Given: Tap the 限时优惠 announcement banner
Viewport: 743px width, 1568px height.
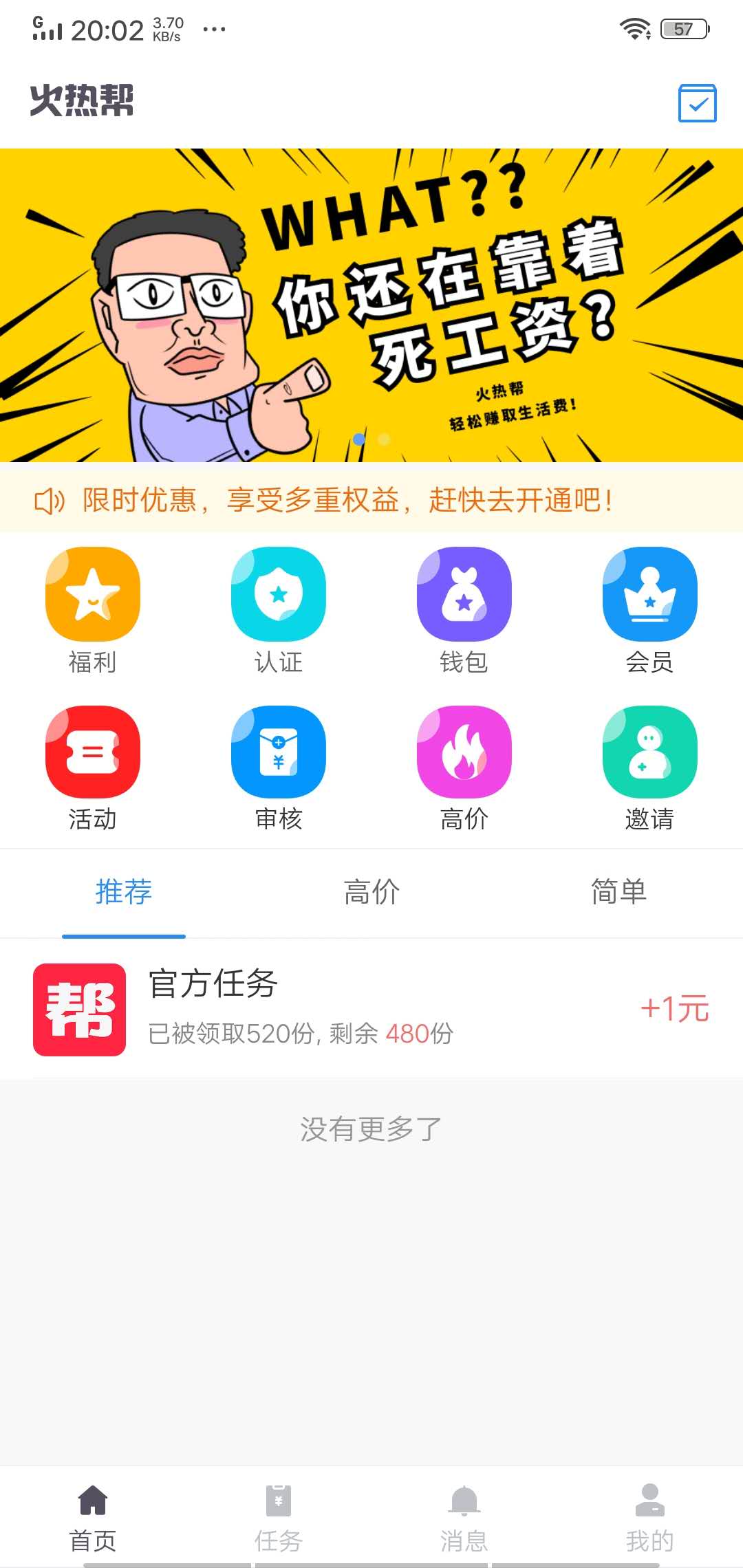Looking at the screenshot, I should (x=371, y=502).
